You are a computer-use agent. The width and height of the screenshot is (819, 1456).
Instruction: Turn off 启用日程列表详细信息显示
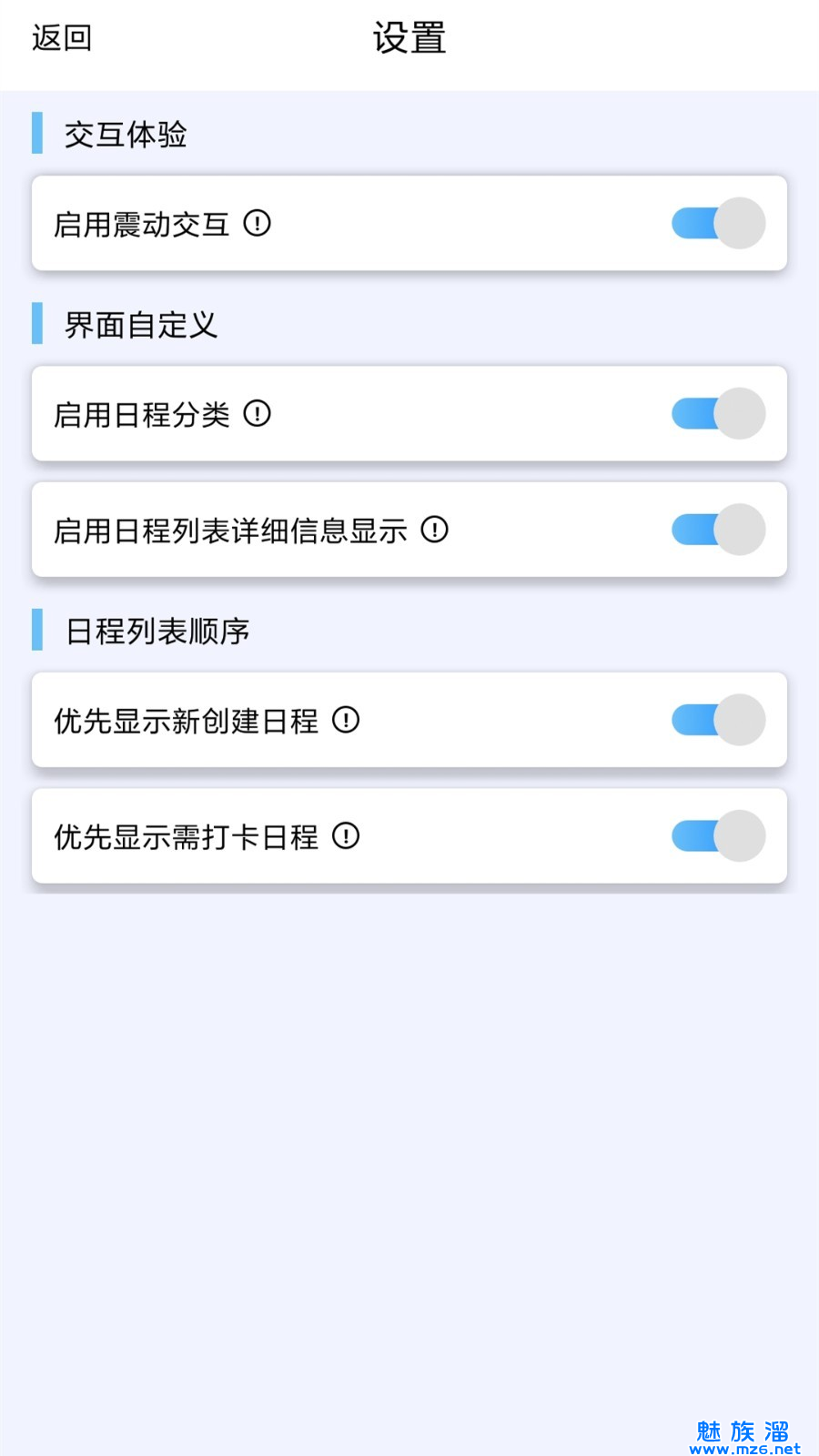click(x=719, y=530)
